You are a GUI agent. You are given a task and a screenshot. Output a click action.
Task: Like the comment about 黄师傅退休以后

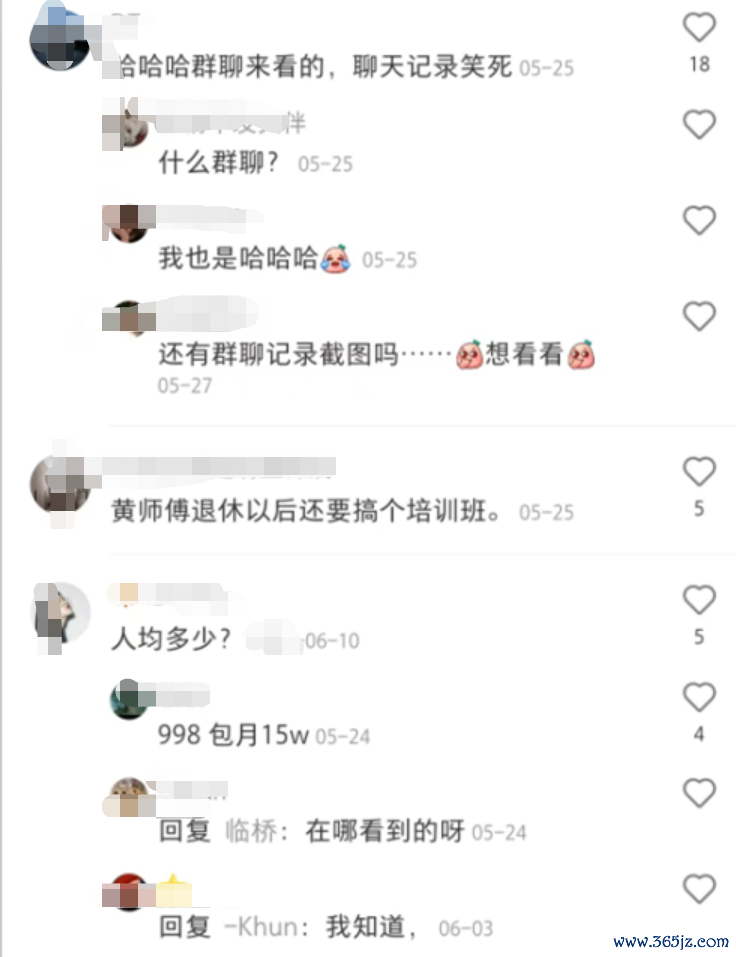tap(699, 471)
